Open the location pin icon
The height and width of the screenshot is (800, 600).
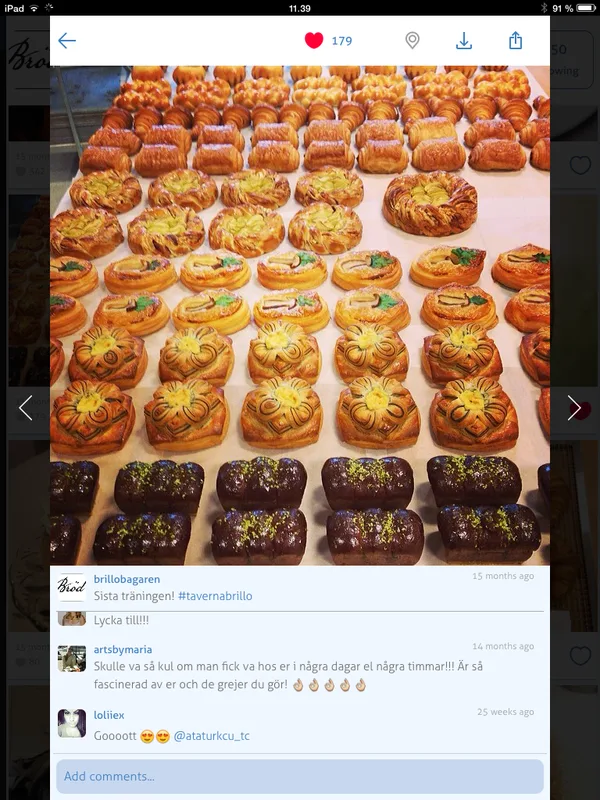[412, 40]
